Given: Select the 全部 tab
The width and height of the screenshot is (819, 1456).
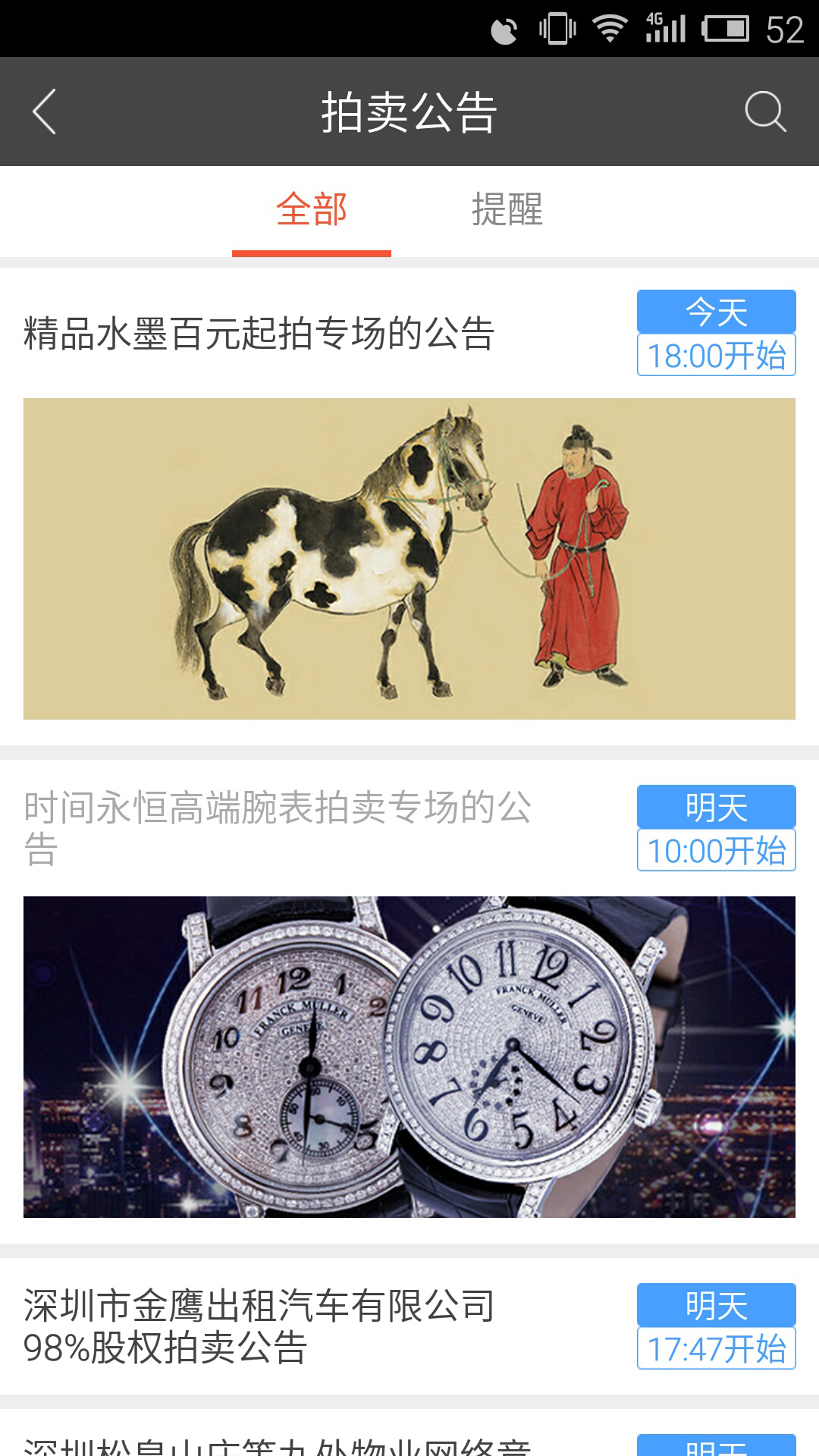Looking at the screenshot, I should pyautogui.click(x=312, y=210).
